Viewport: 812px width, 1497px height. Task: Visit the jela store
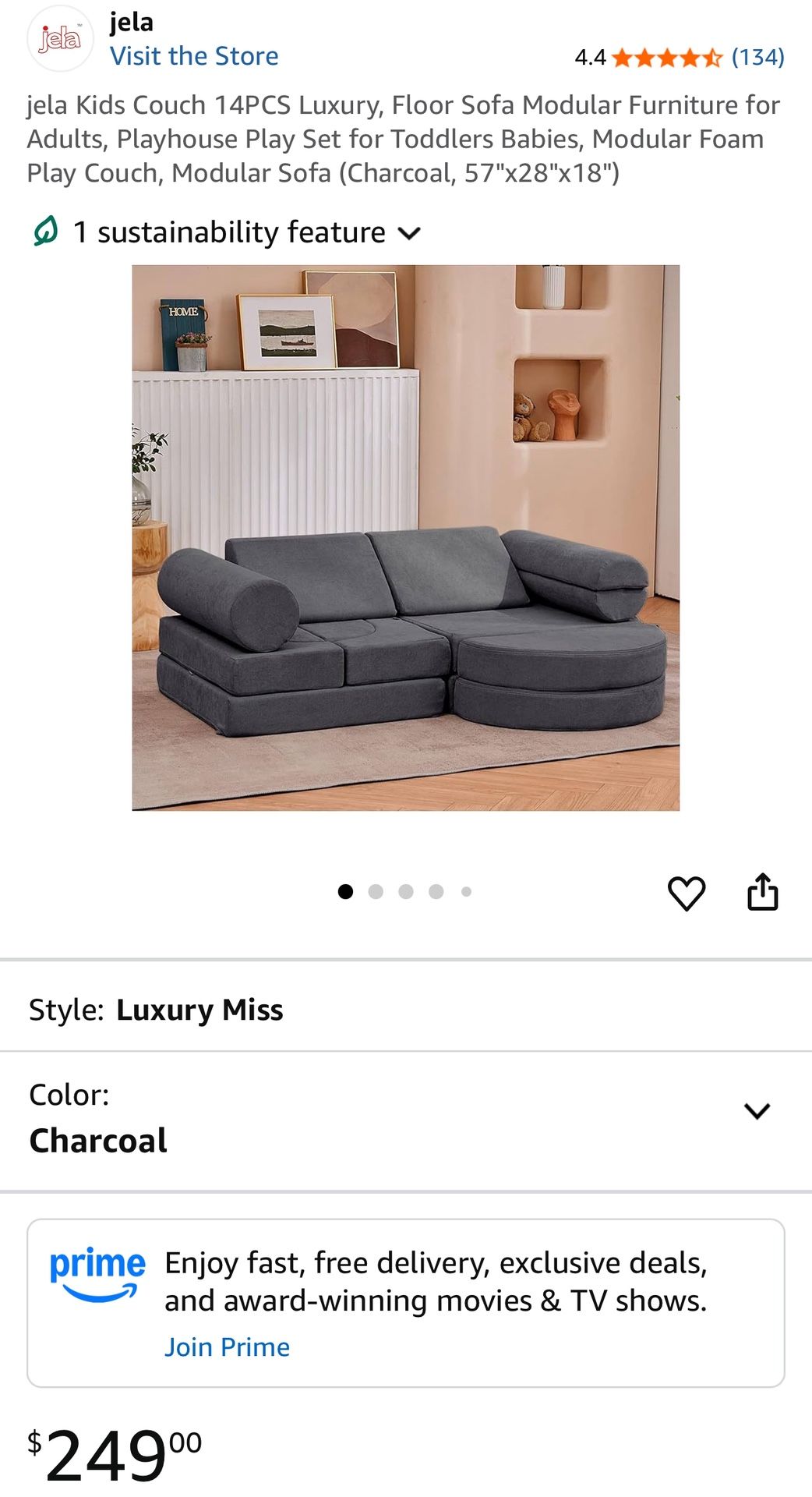[x=193, y=56]
